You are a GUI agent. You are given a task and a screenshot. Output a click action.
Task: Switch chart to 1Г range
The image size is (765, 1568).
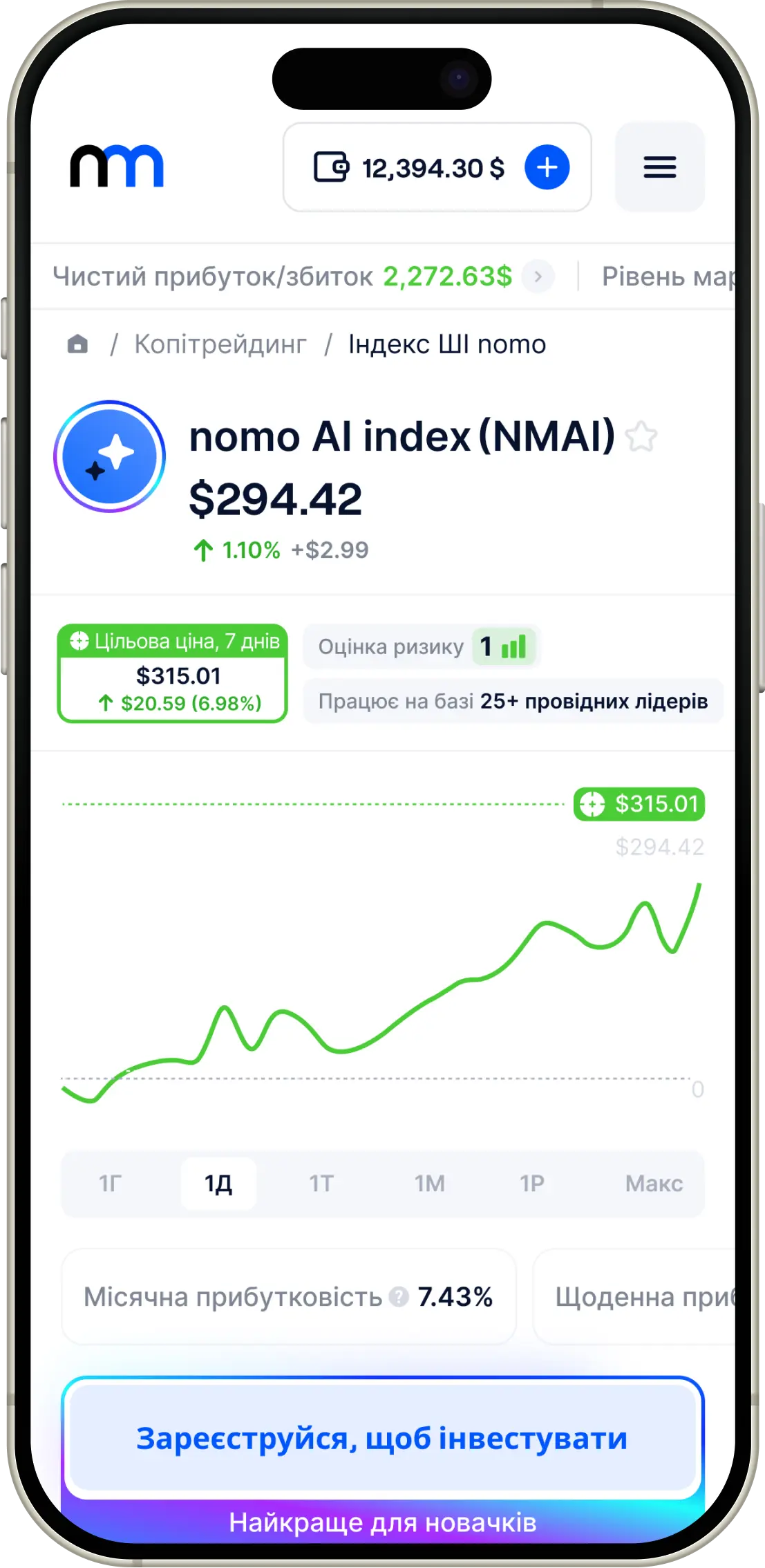(x=111, y=1184)
